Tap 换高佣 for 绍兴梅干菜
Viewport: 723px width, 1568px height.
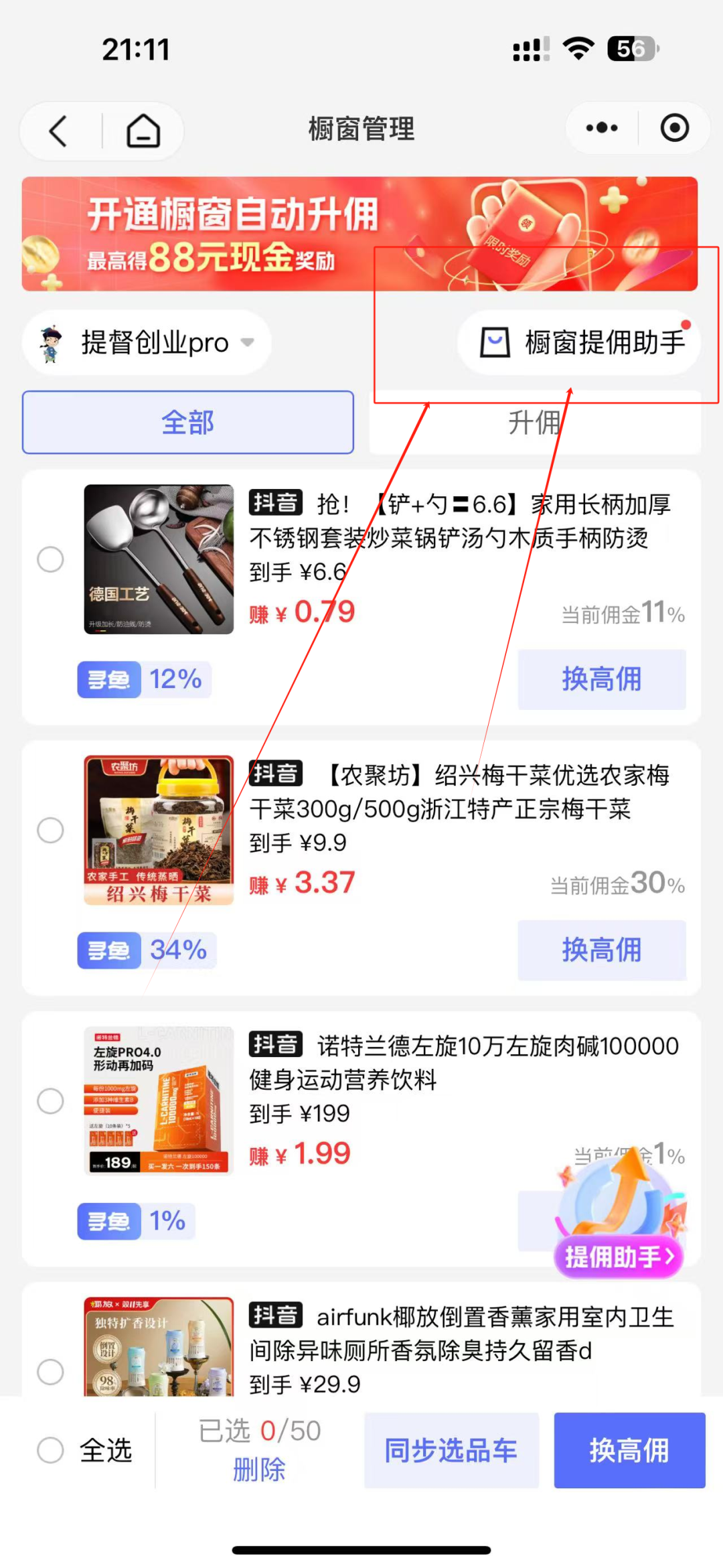pos(601,950)
